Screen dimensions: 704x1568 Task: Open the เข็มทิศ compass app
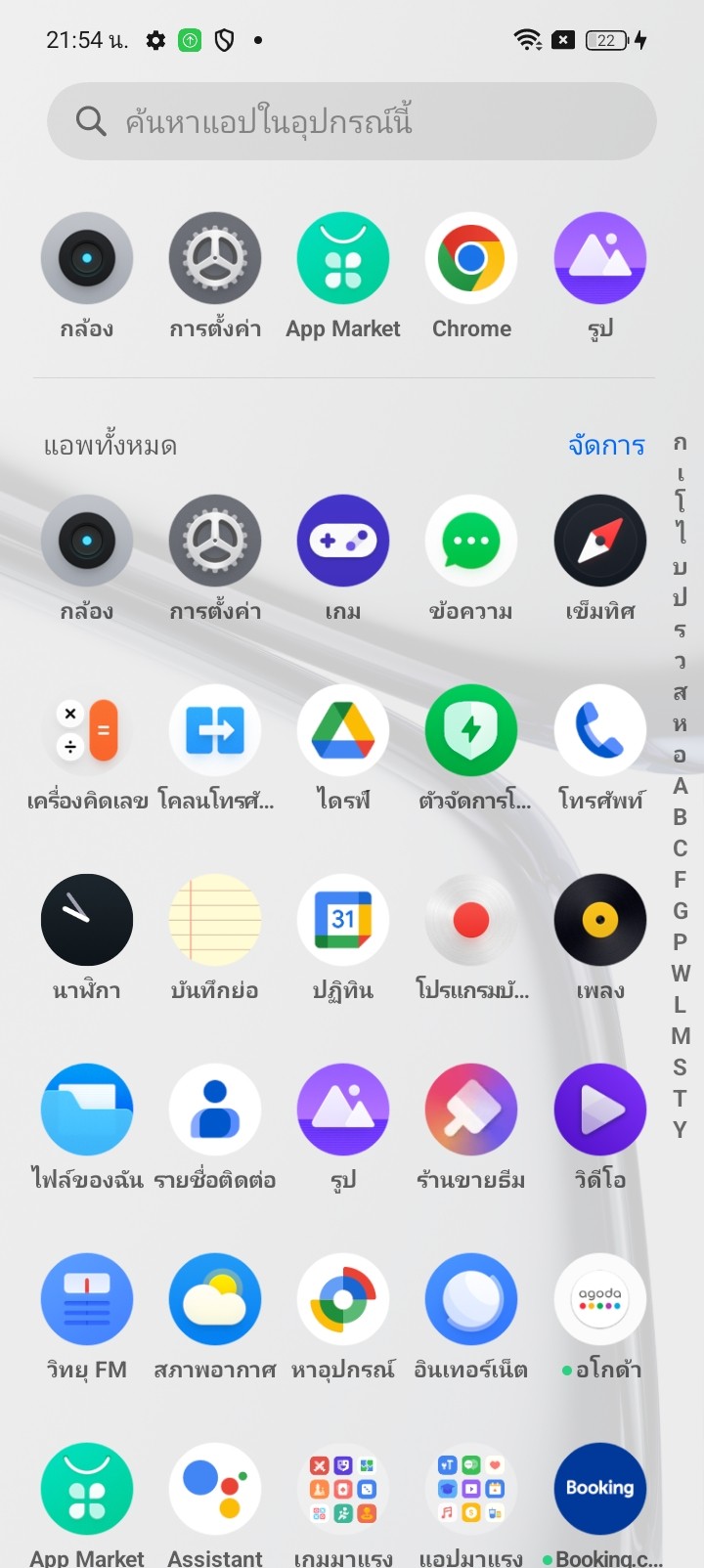point(599,542)
